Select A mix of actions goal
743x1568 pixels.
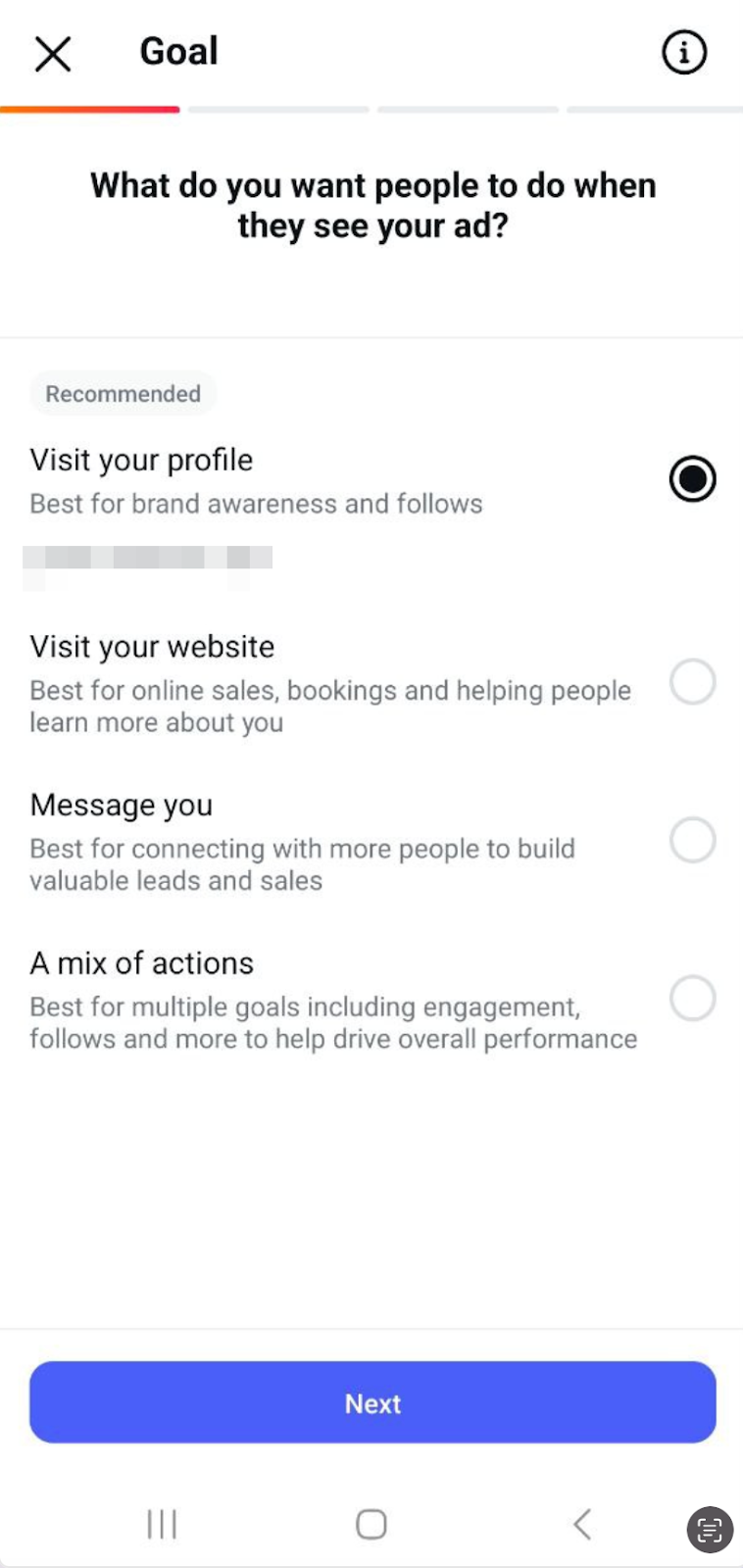pos(692,999)
